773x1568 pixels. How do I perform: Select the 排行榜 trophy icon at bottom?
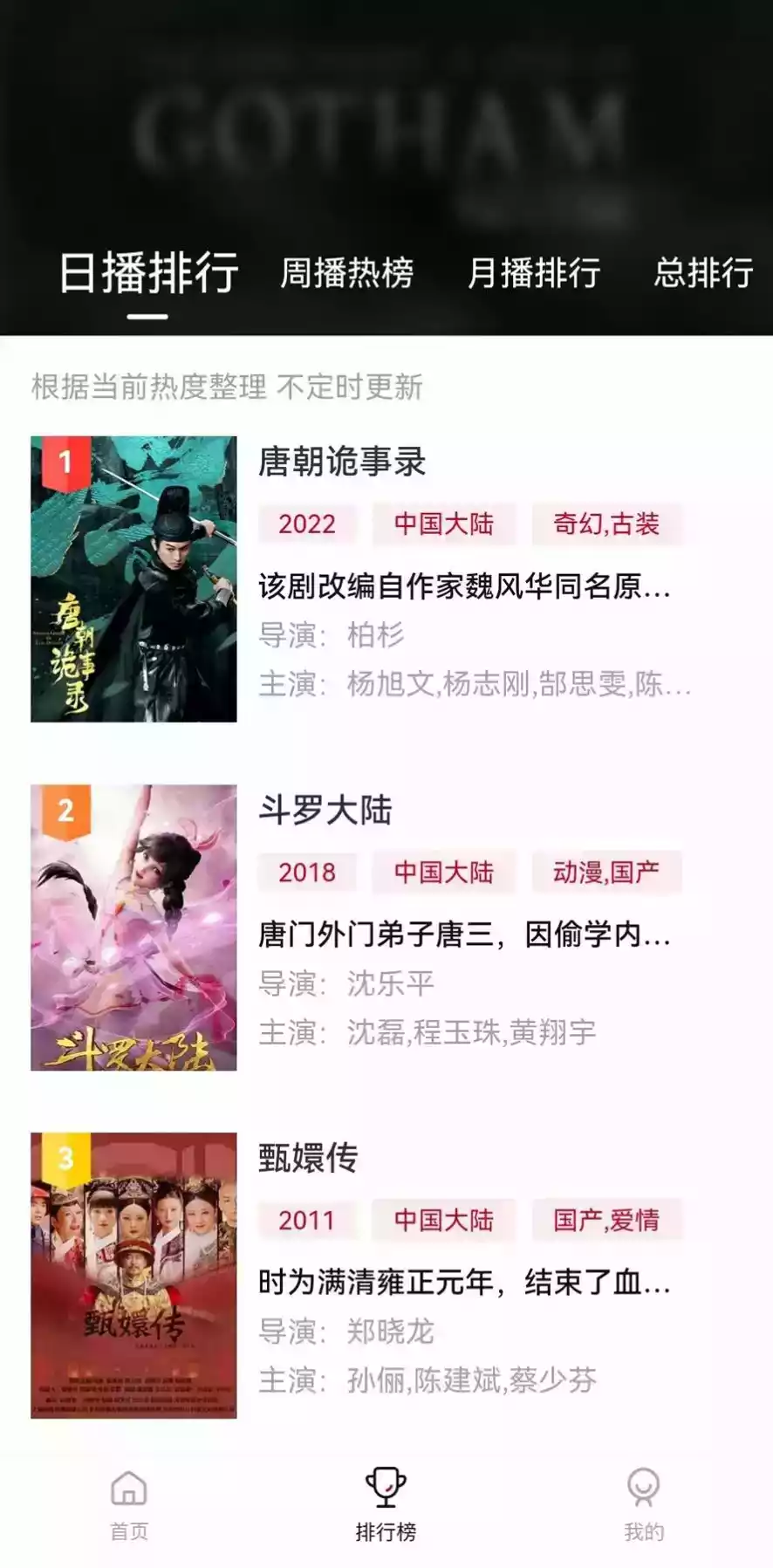(386, 1494)
